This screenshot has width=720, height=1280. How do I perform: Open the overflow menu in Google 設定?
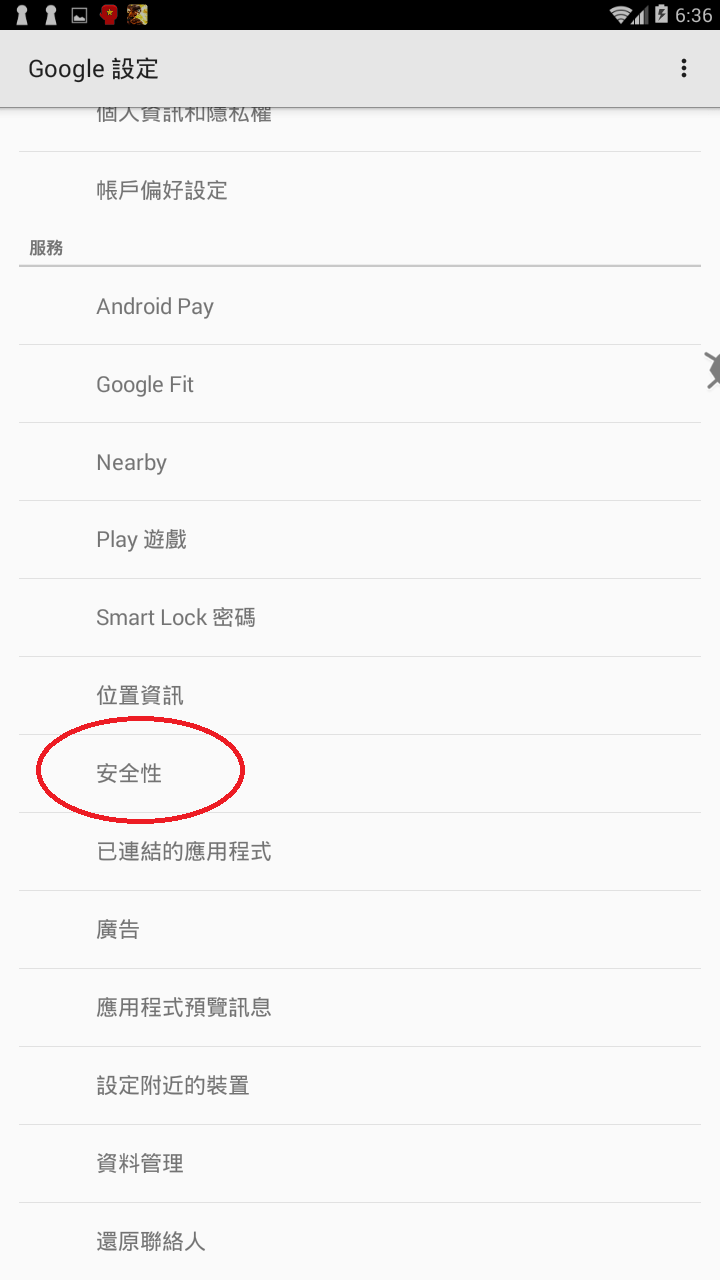(x=684, y=68)
